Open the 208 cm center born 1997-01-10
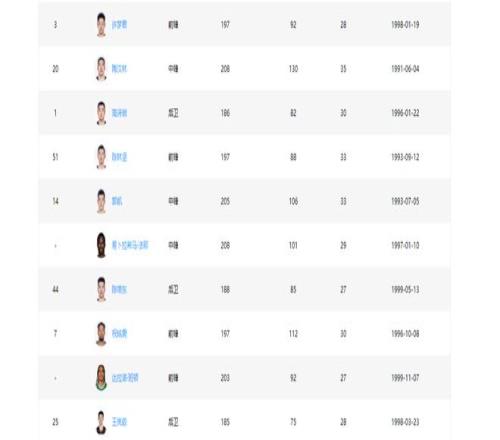The image size is (500, 440). [x=130, y=246]
